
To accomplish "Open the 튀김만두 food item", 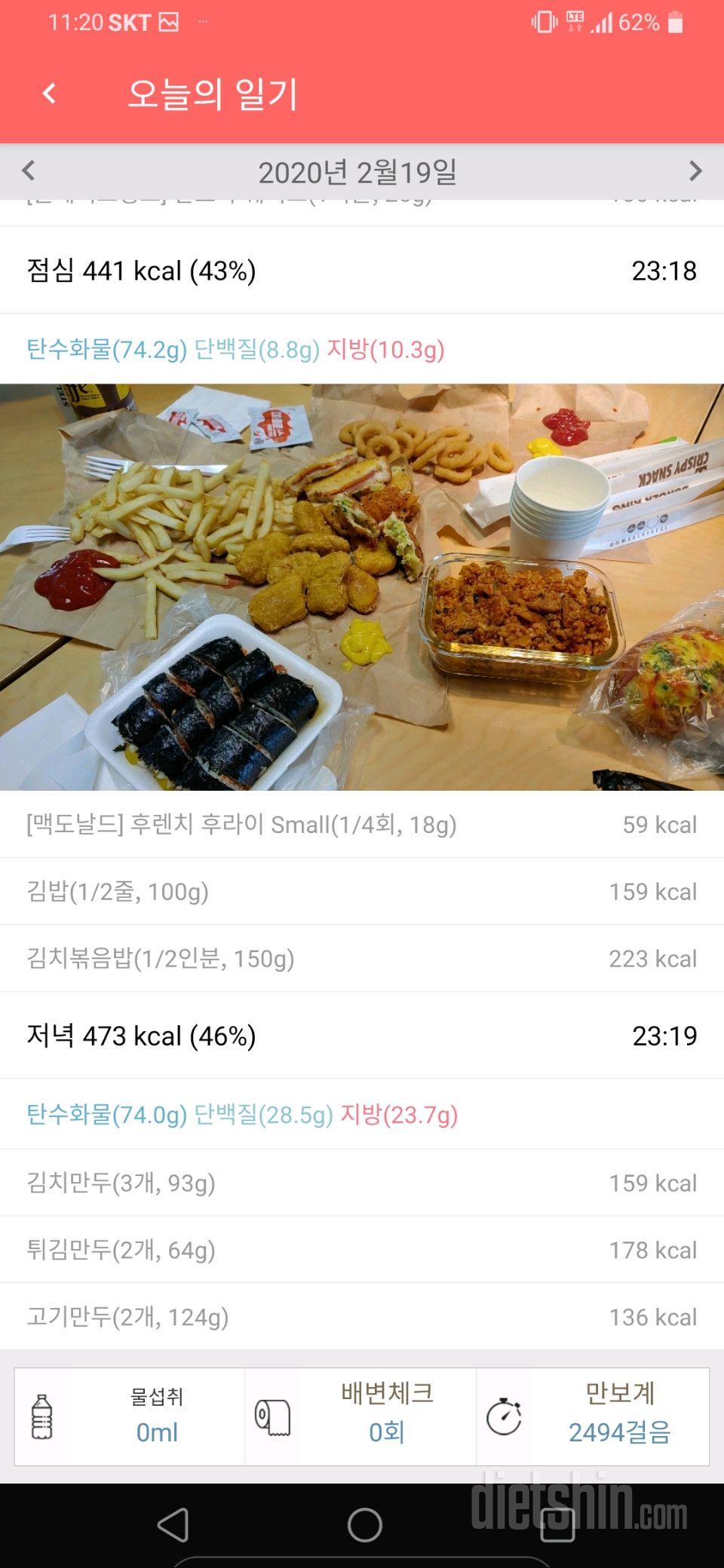I will tap(362, 1250).
